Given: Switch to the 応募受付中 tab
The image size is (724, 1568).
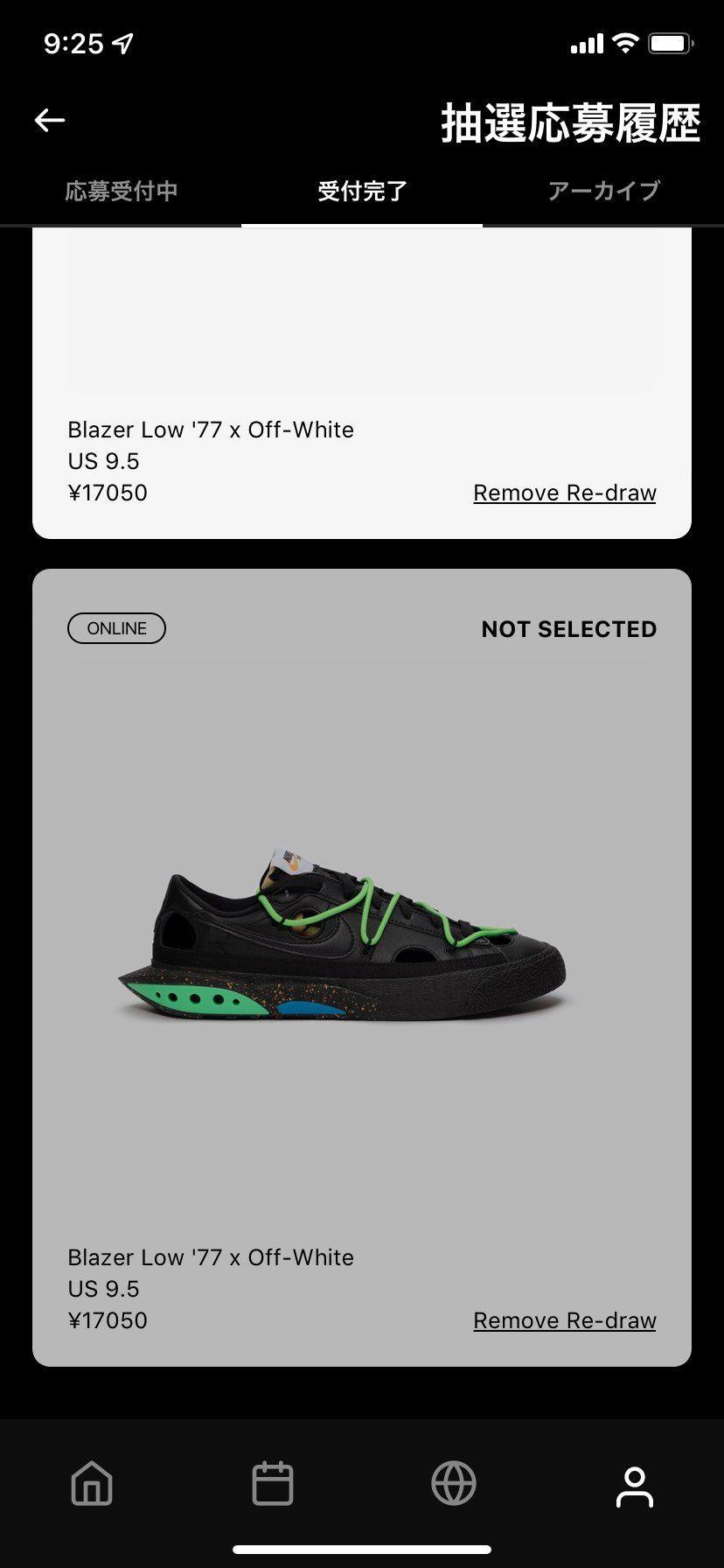Looking at the screenshot, I should (121, 191).
